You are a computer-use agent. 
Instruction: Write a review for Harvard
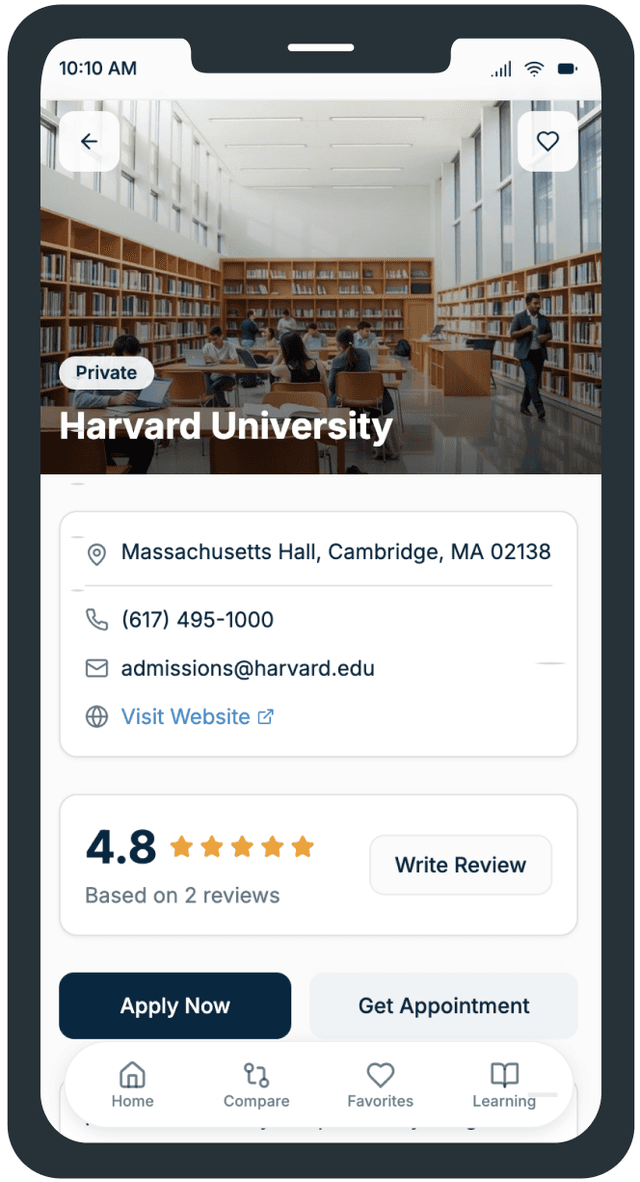[460, 865]
